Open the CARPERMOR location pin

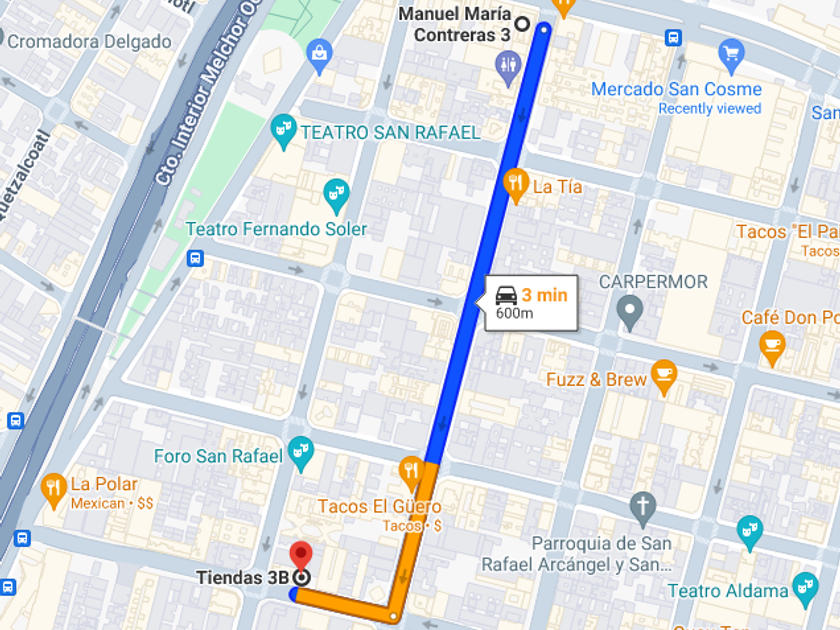coord(629,313)
